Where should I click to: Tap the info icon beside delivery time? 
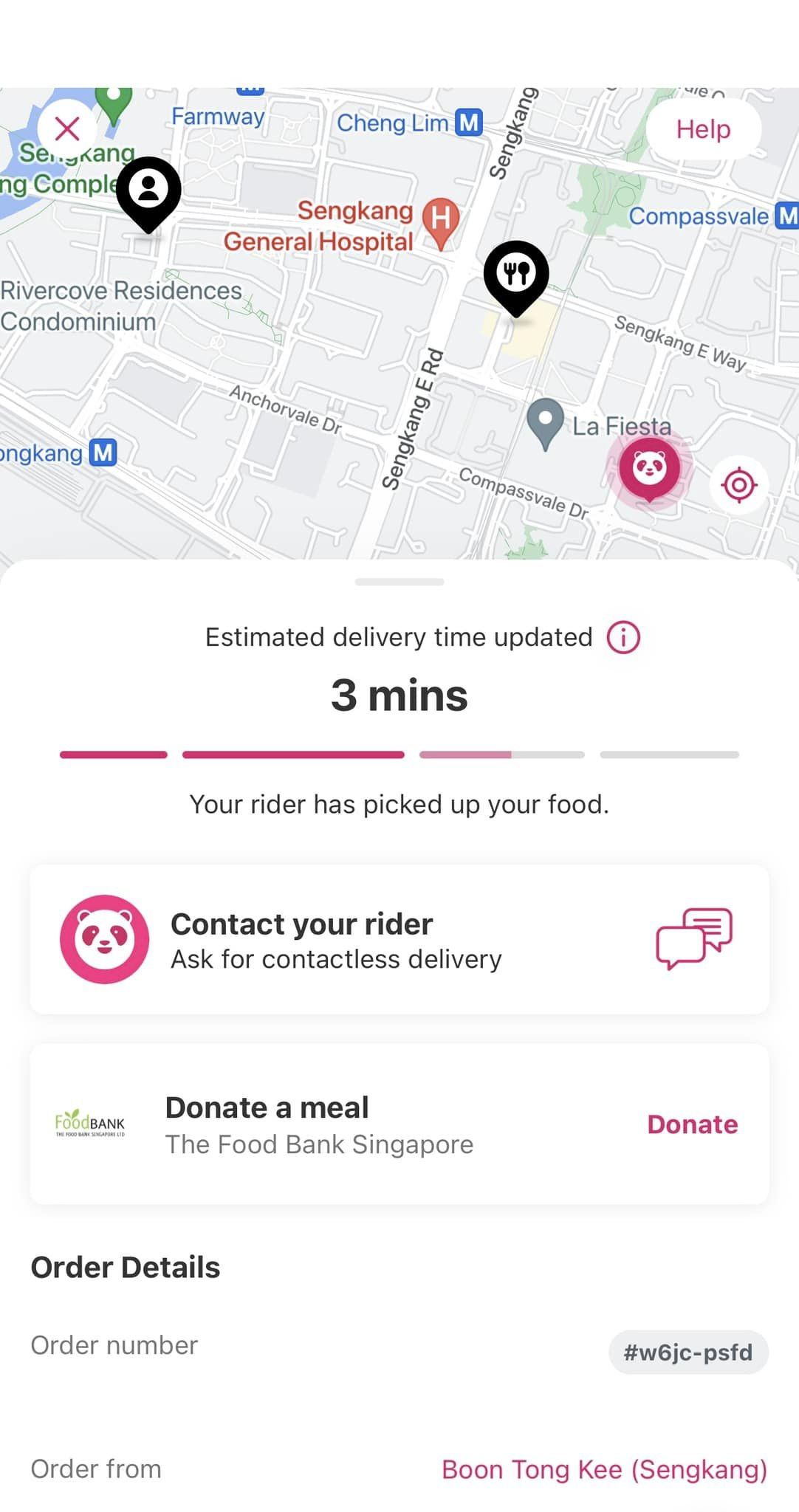coord(623,637)
